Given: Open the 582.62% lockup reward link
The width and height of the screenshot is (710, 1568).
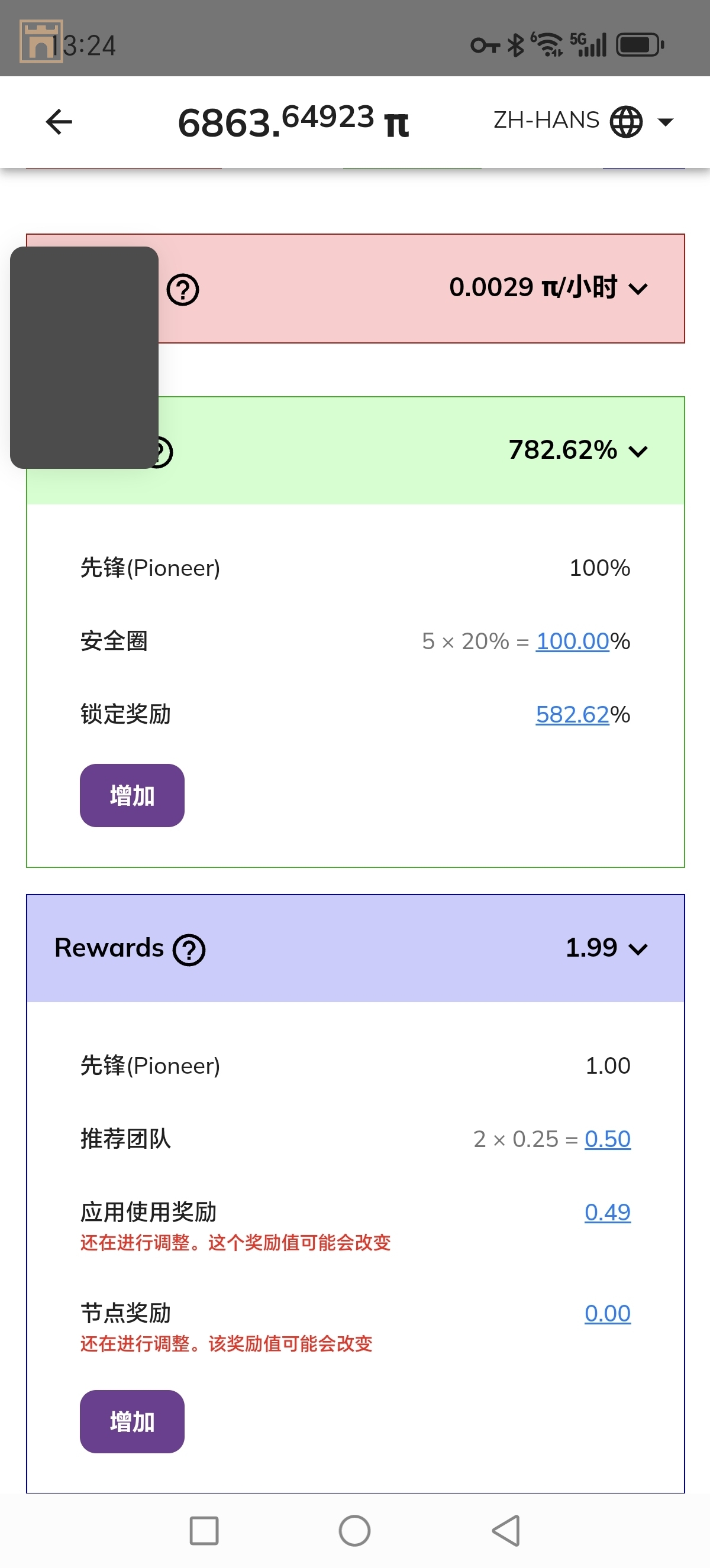Looking at the screenshot, I should pos(572,714).
